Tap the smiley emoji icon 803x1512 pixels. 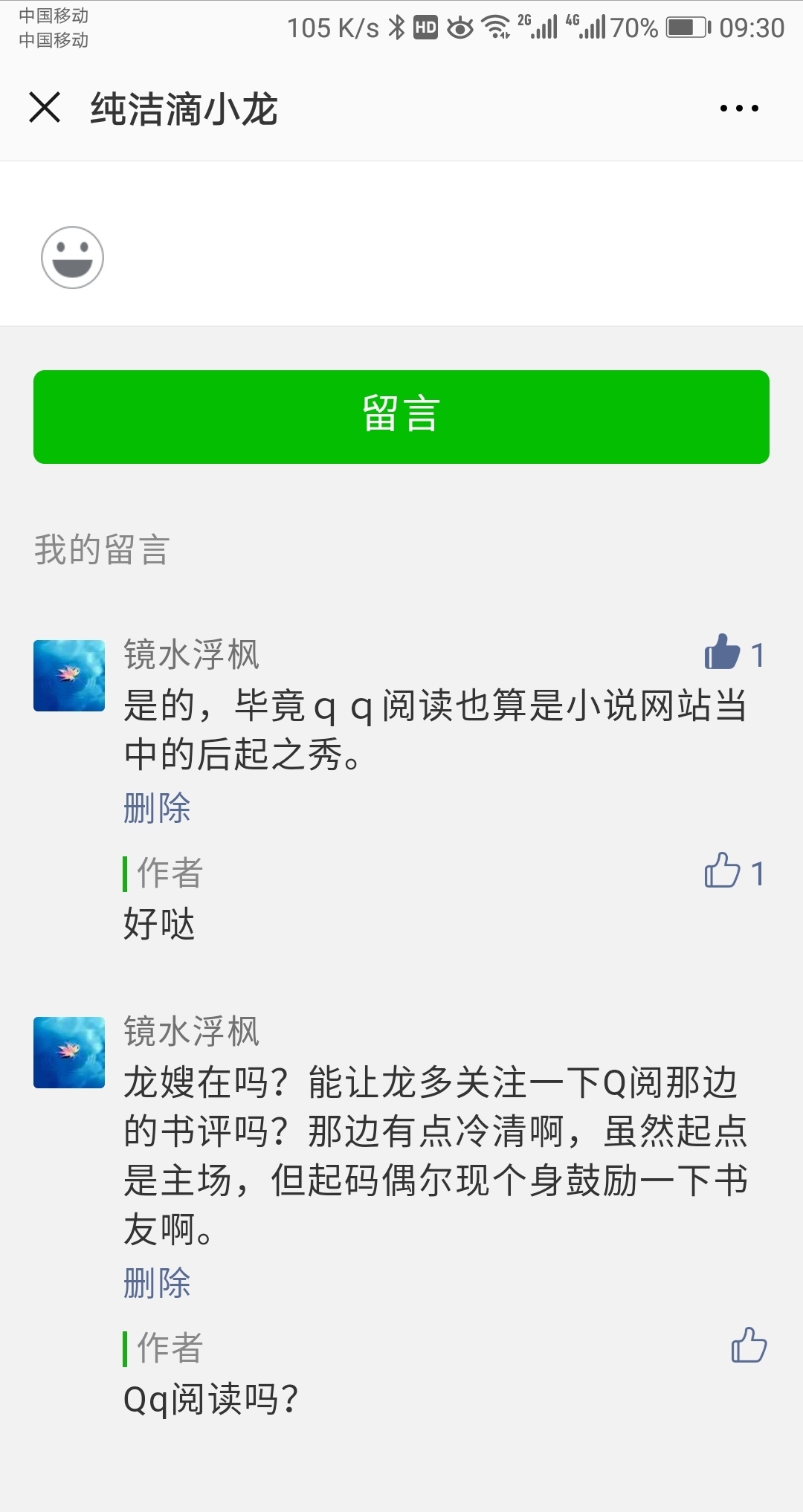coord(72,257)
